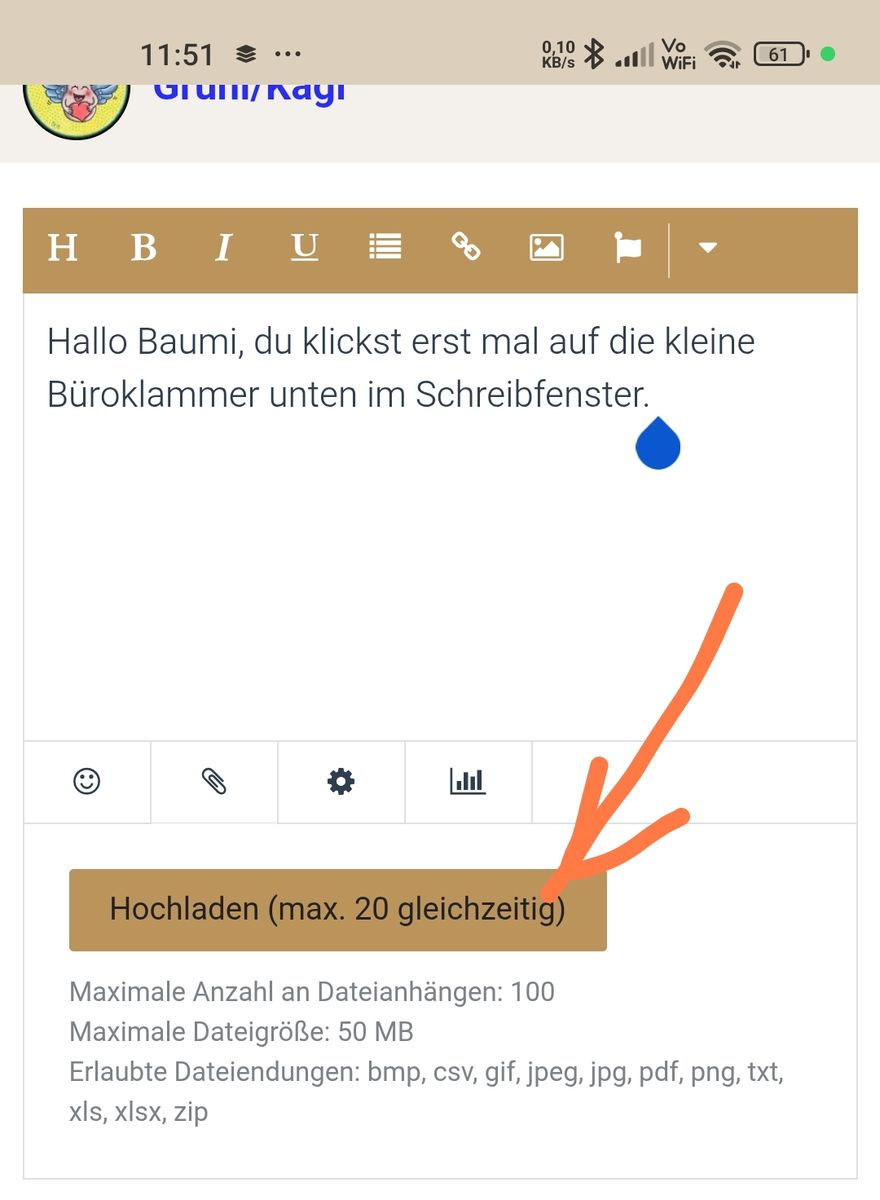
Task: Insert a bulleted list
Action: click(385, 247)
